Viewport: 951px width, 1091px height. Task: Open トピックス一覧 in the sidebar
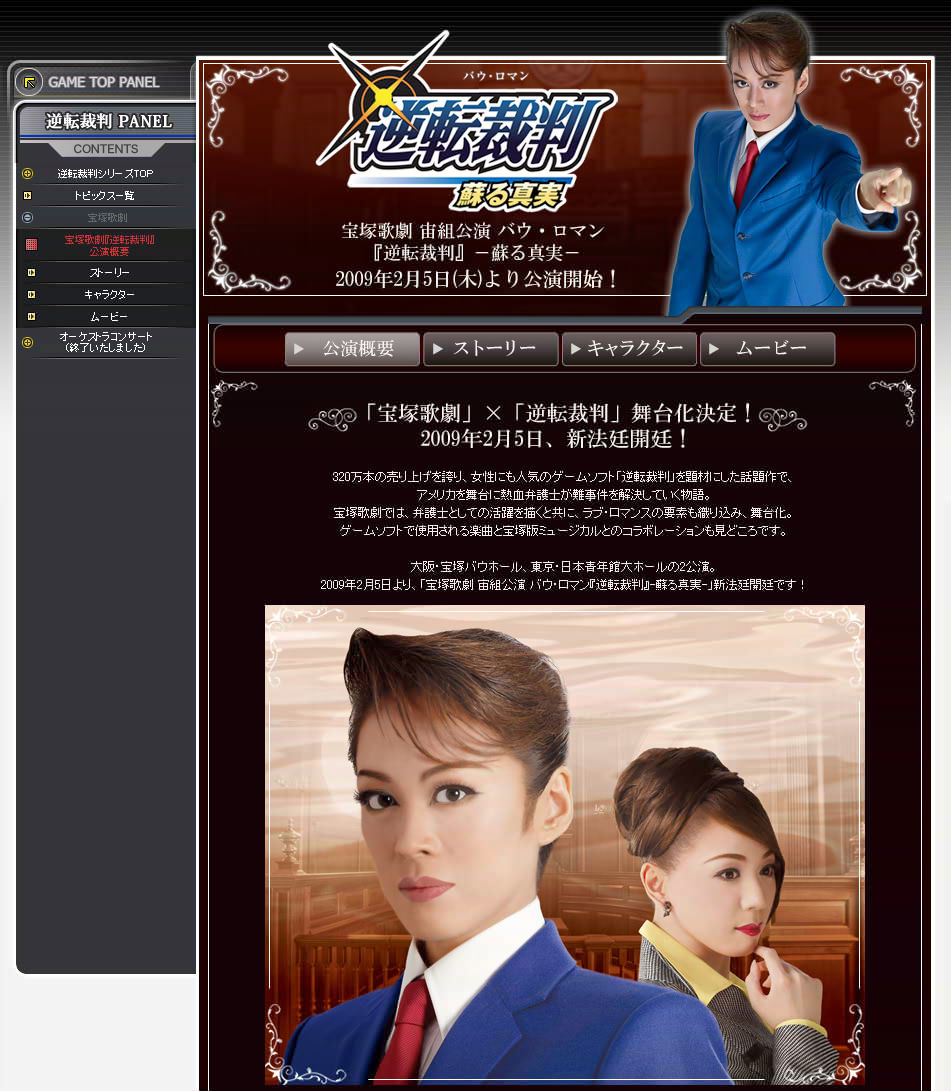tap(105, 196)
